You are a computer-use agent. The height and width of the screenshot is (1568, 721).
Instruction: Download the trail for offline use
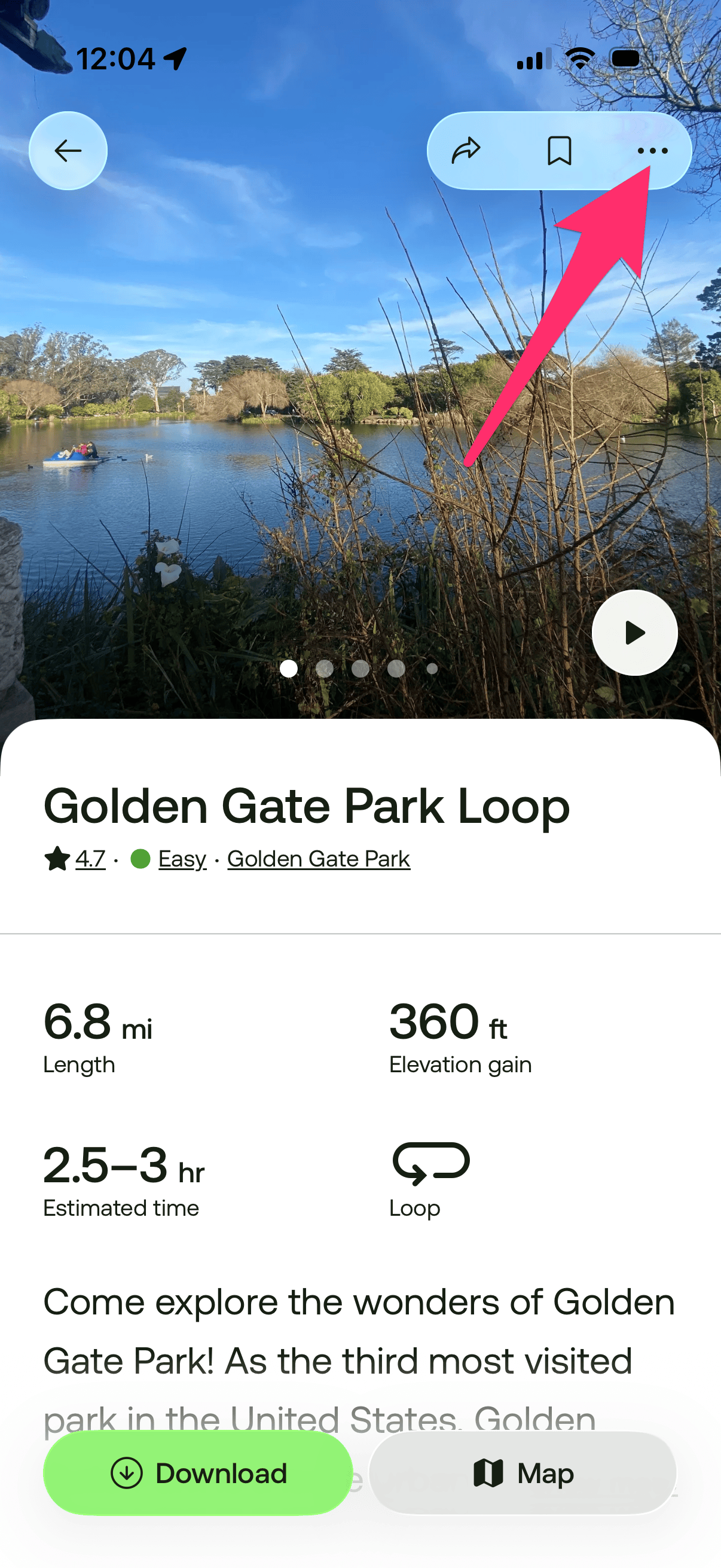[198, 1473]
